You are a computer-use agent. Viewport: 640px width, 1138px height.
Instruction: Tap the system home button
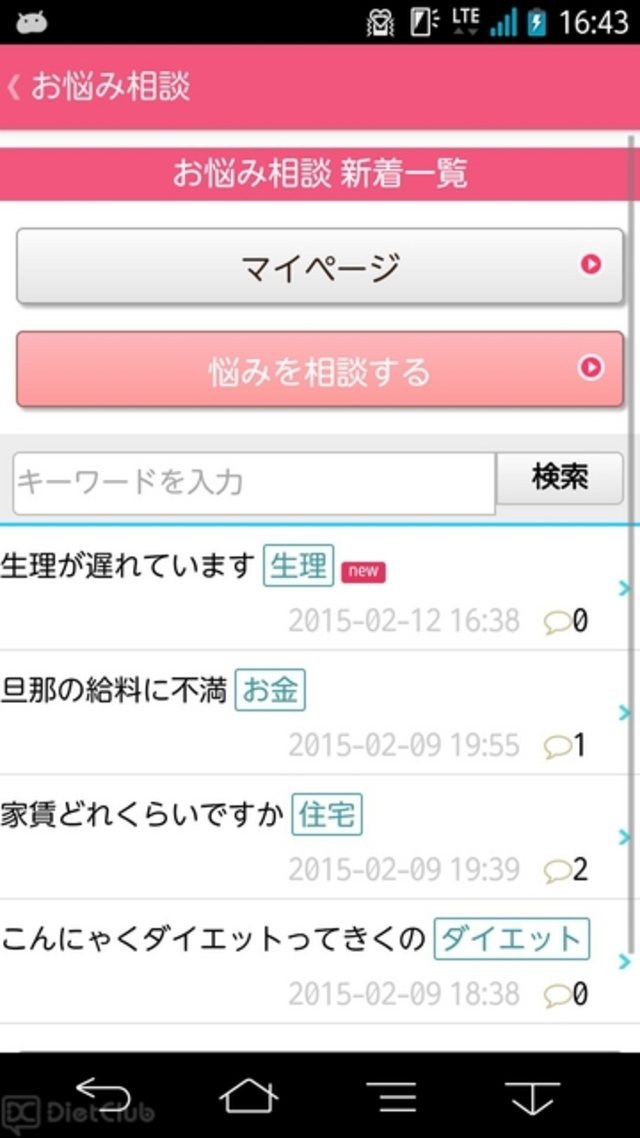tap(249, 1096)
